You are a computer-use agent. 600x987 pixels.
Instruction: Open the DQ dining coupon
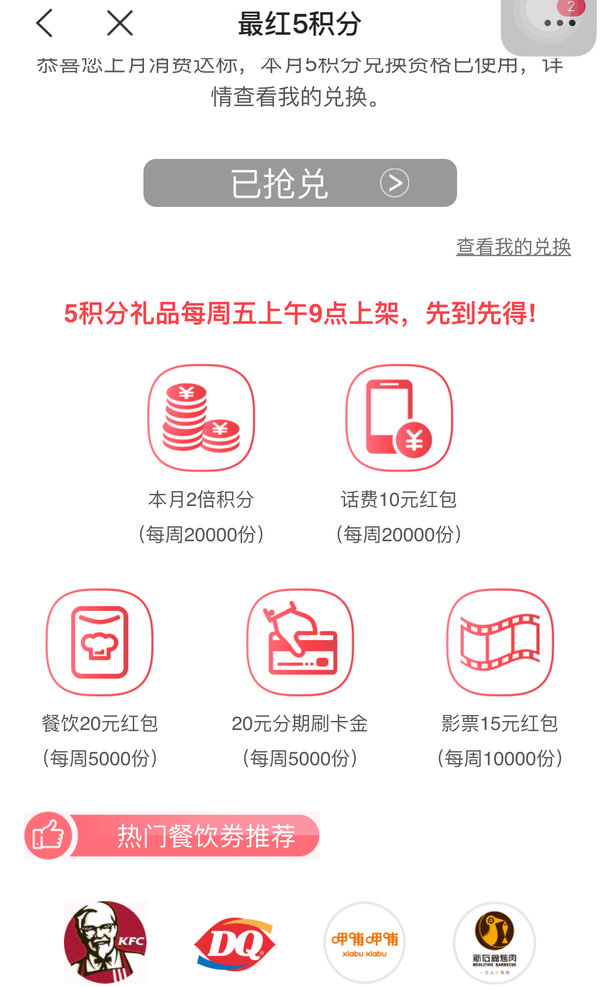(x=235, y=942)
